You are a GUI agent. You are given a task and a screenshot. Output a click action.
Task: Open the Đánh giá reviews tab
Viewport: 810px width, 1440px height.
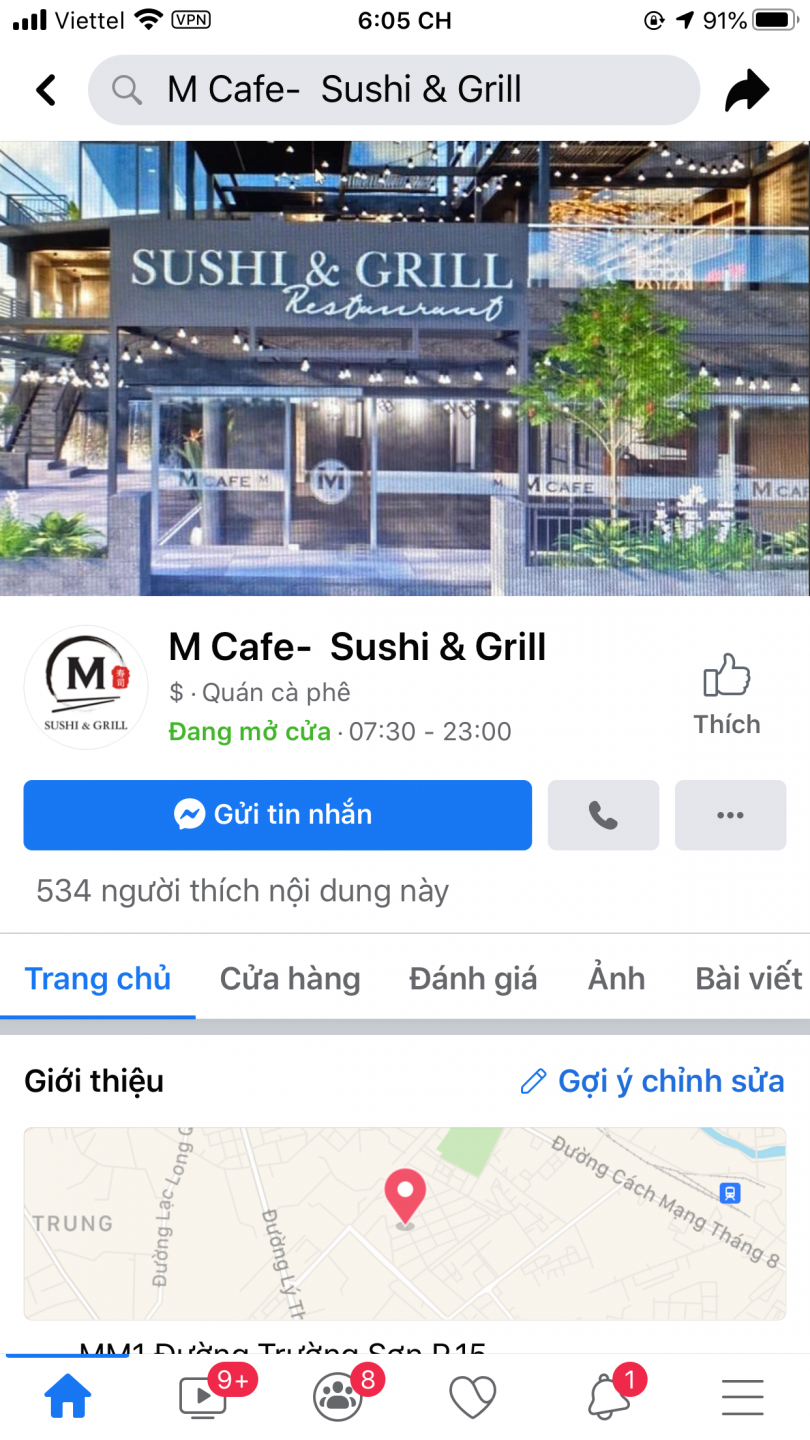click(x=473, y=978)
